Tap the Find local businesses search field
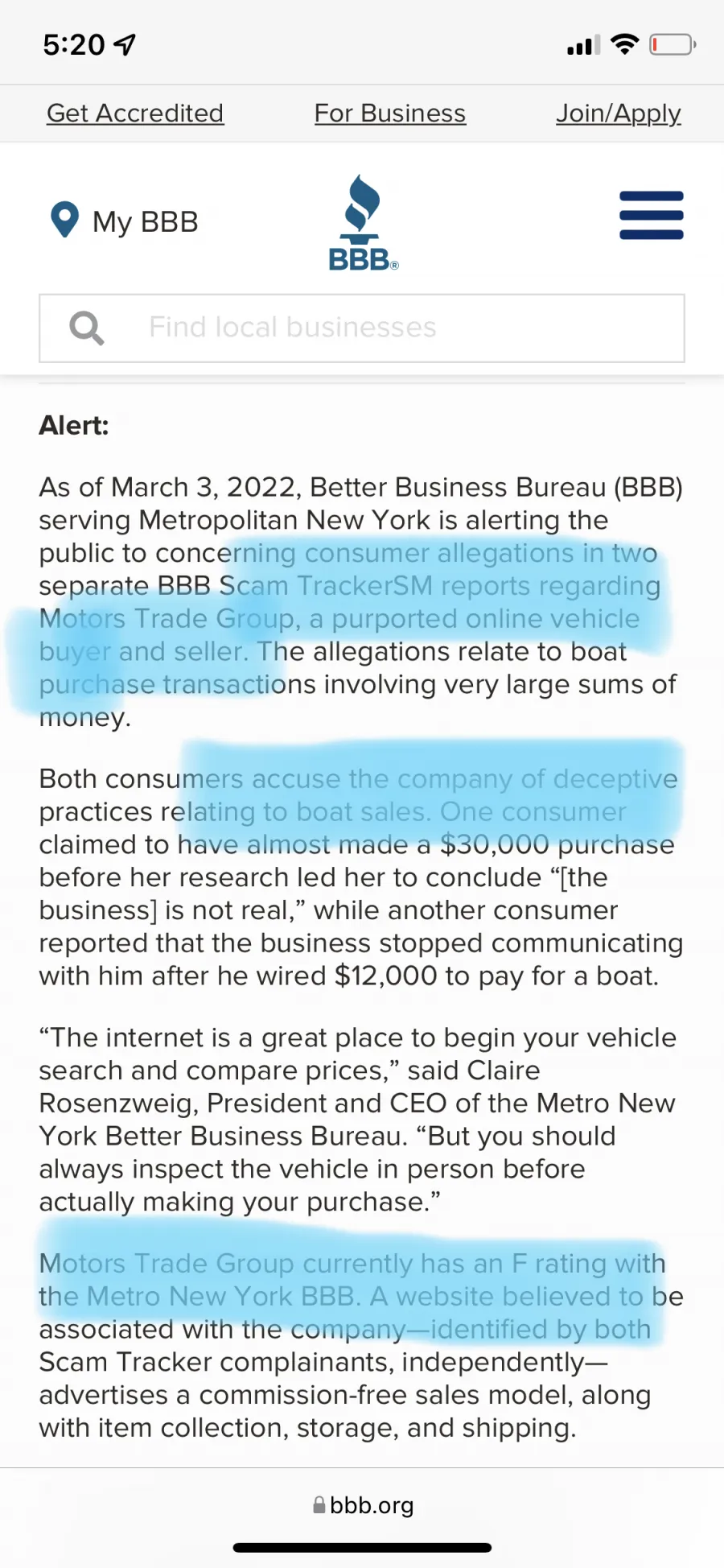 [362, 328]
